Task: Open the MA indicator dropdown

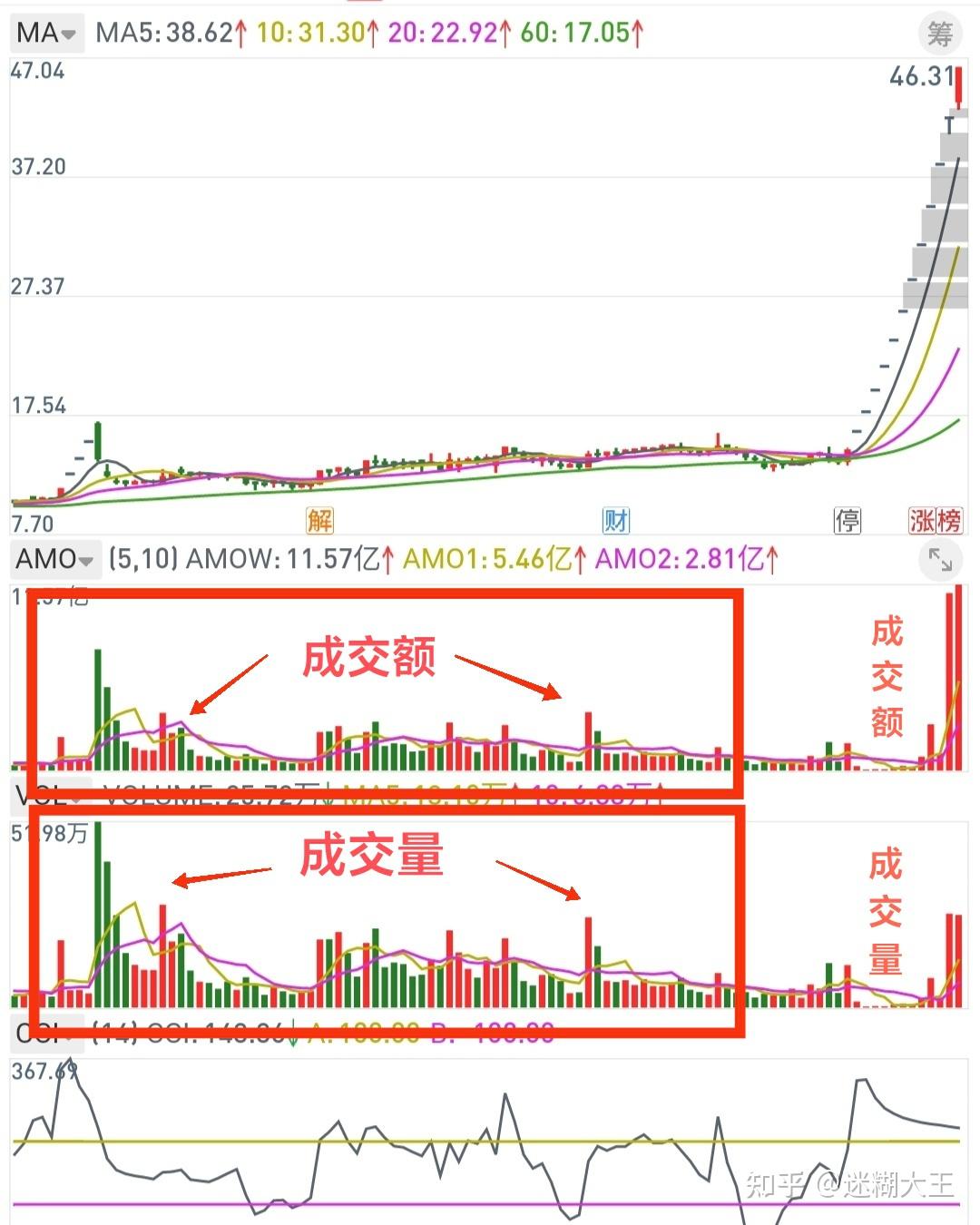Action: click(x=46, y=34)
